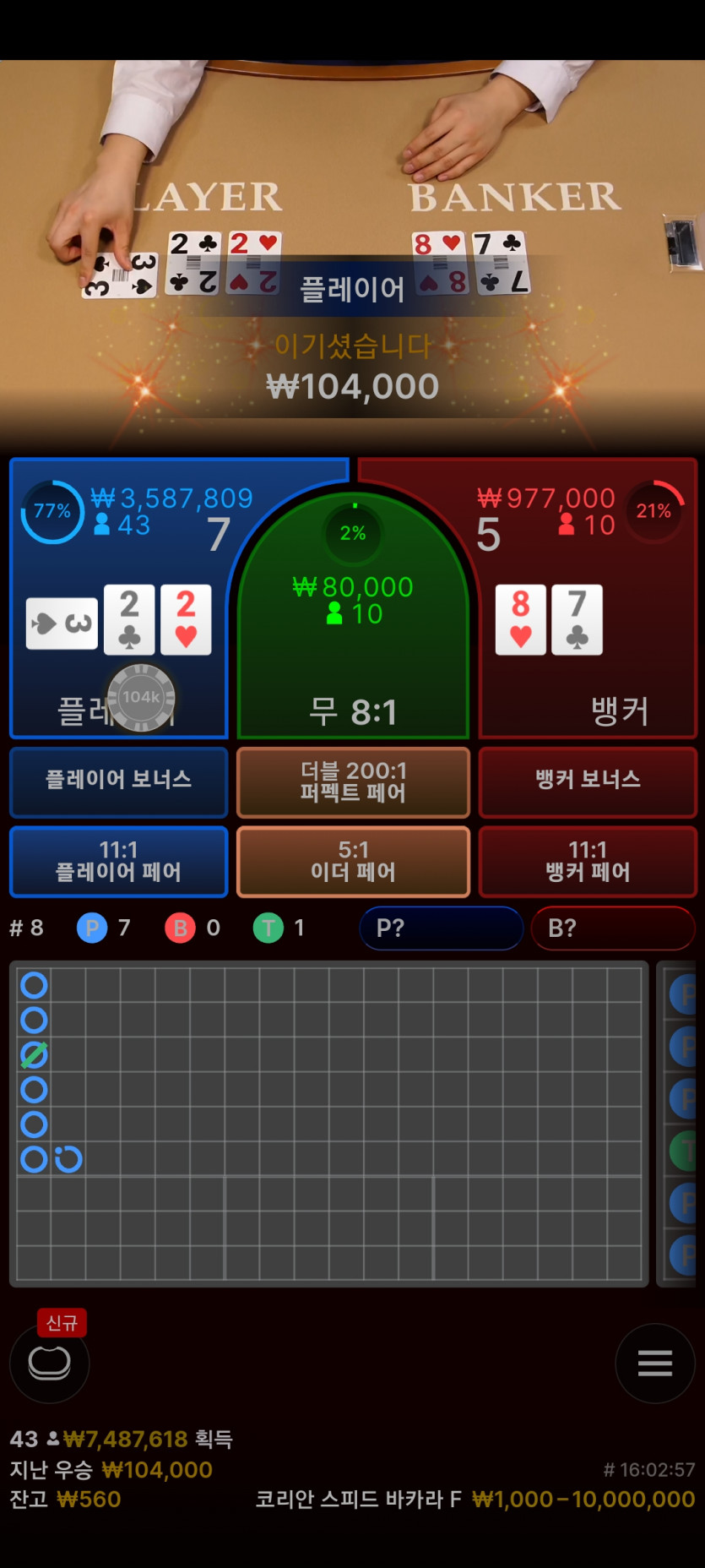This screenshot has width=705, height=1568.
Task: Open the 신규 chat bubble icon
Action: click(x=49, y=1362)
